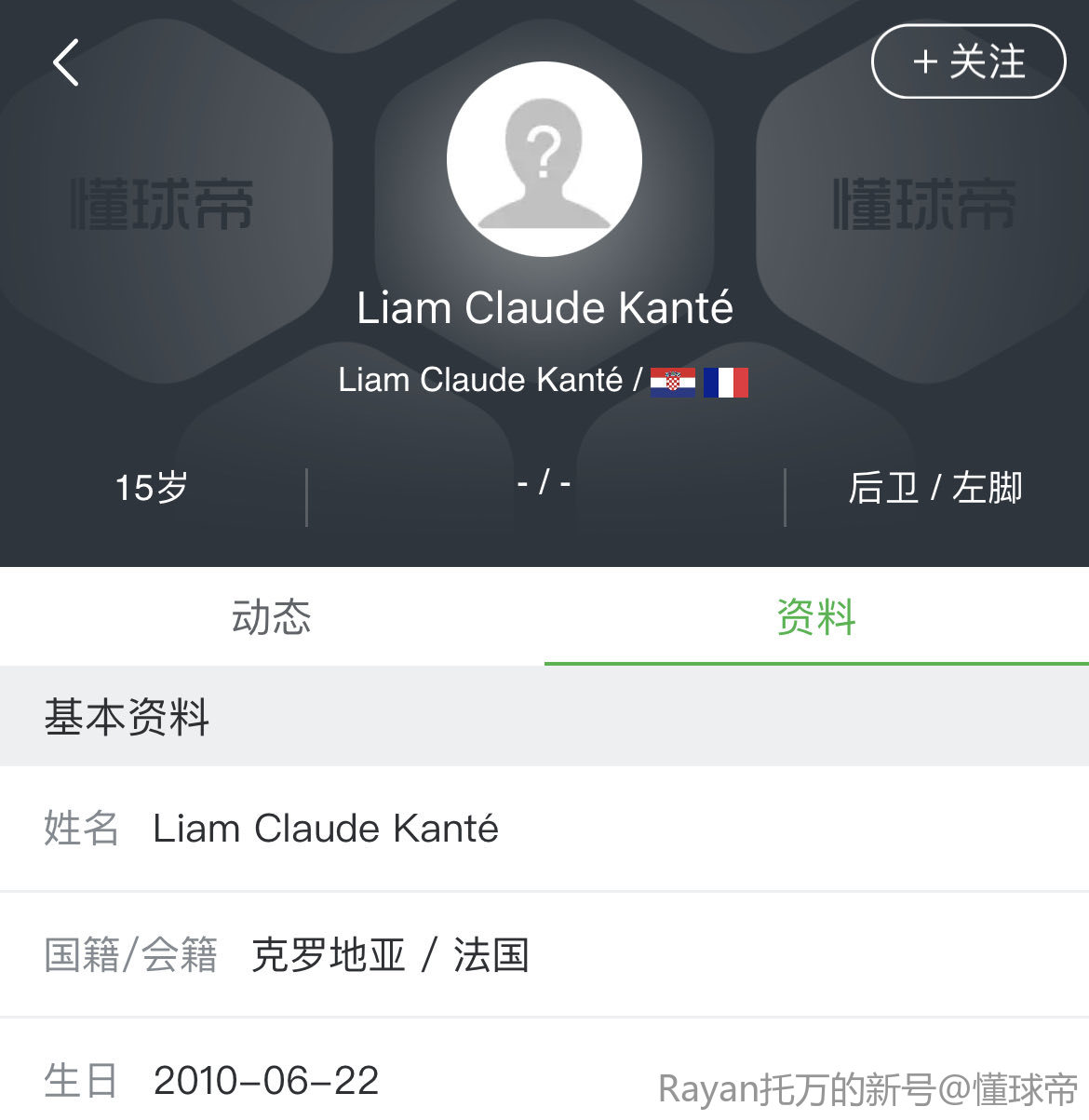Switch to the 动态 tab
Image resolution: width=1089 pixels, height=1120 pixels.
click(271, 616)
